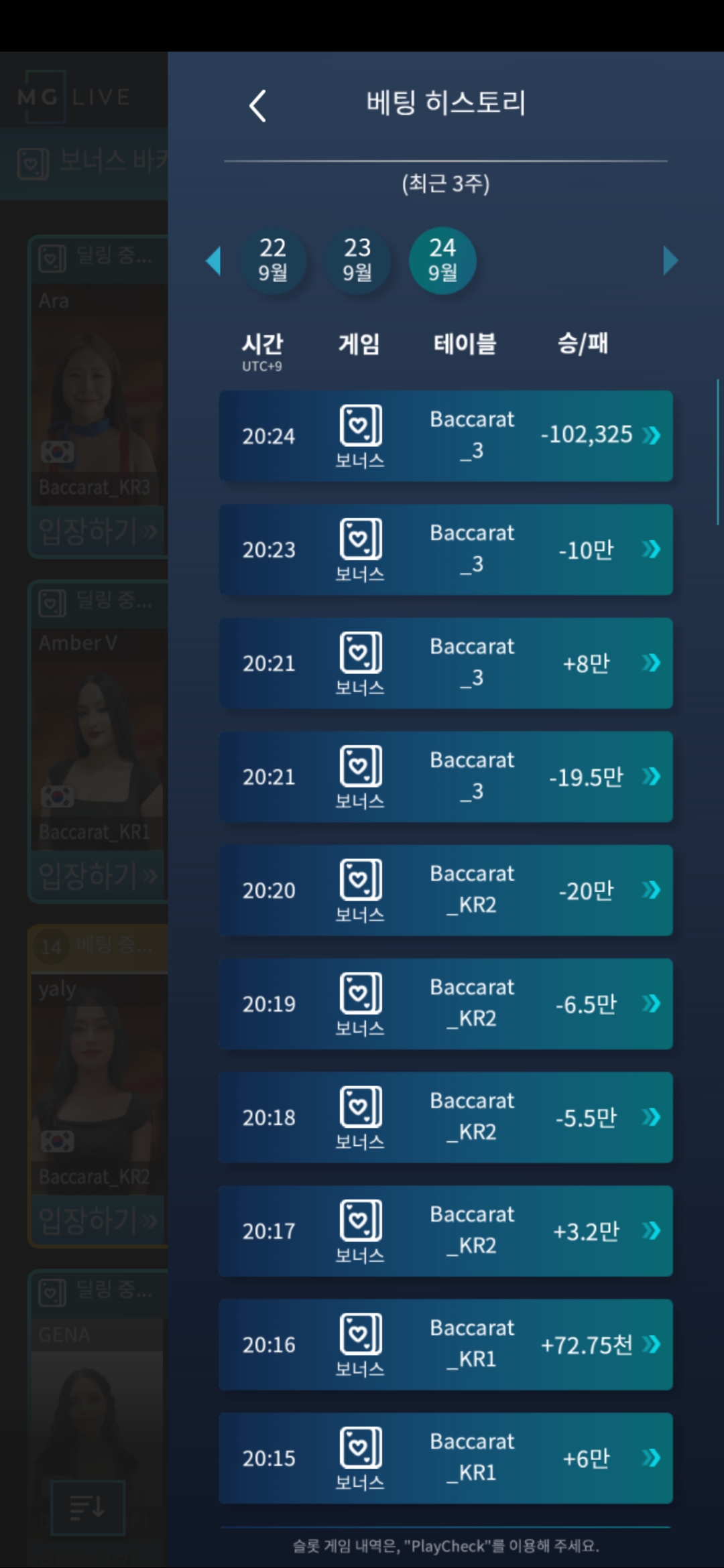724x1568 pixels.
Task: Open the 20:24 bet with -102,325 result
Action: [x=446, y=436]
